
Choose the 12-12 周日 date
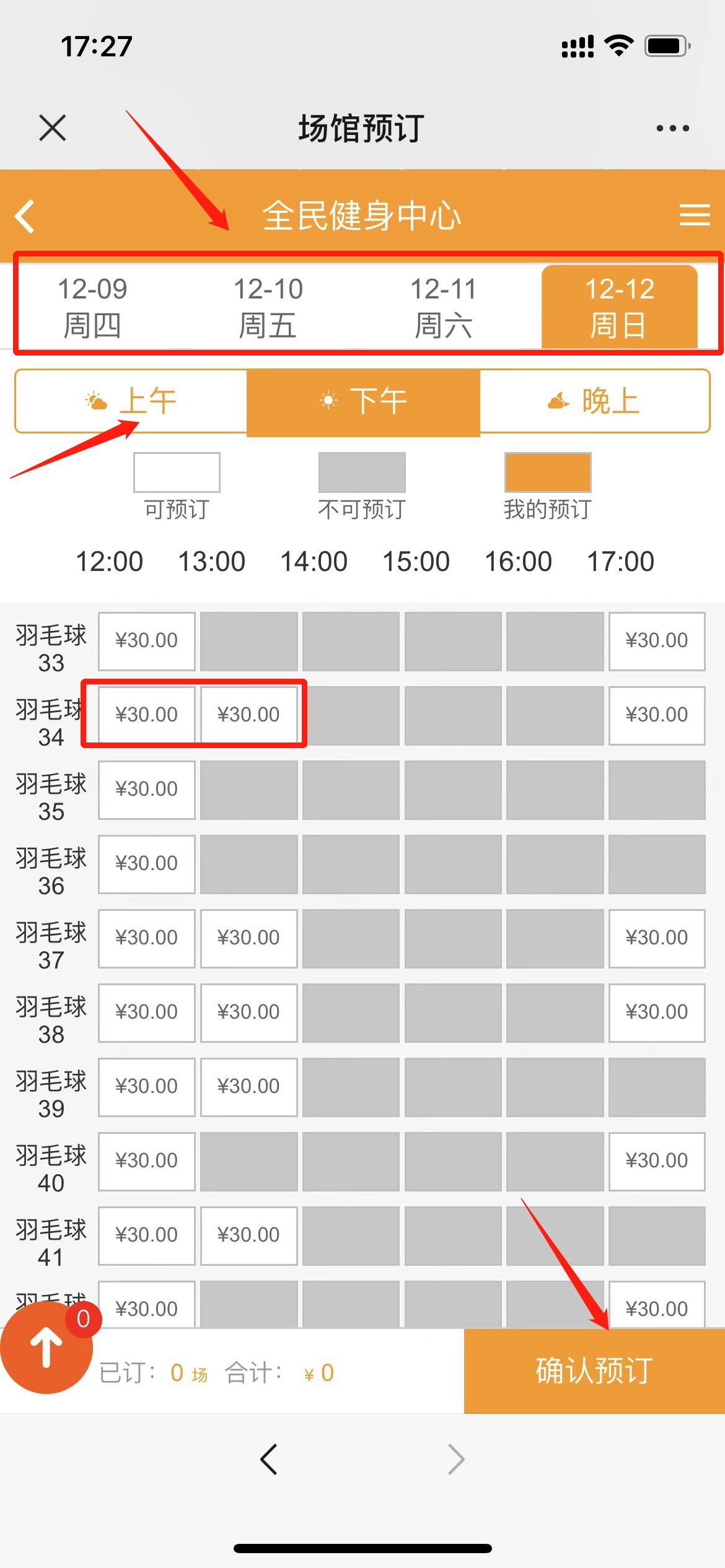tap(619, 307)
